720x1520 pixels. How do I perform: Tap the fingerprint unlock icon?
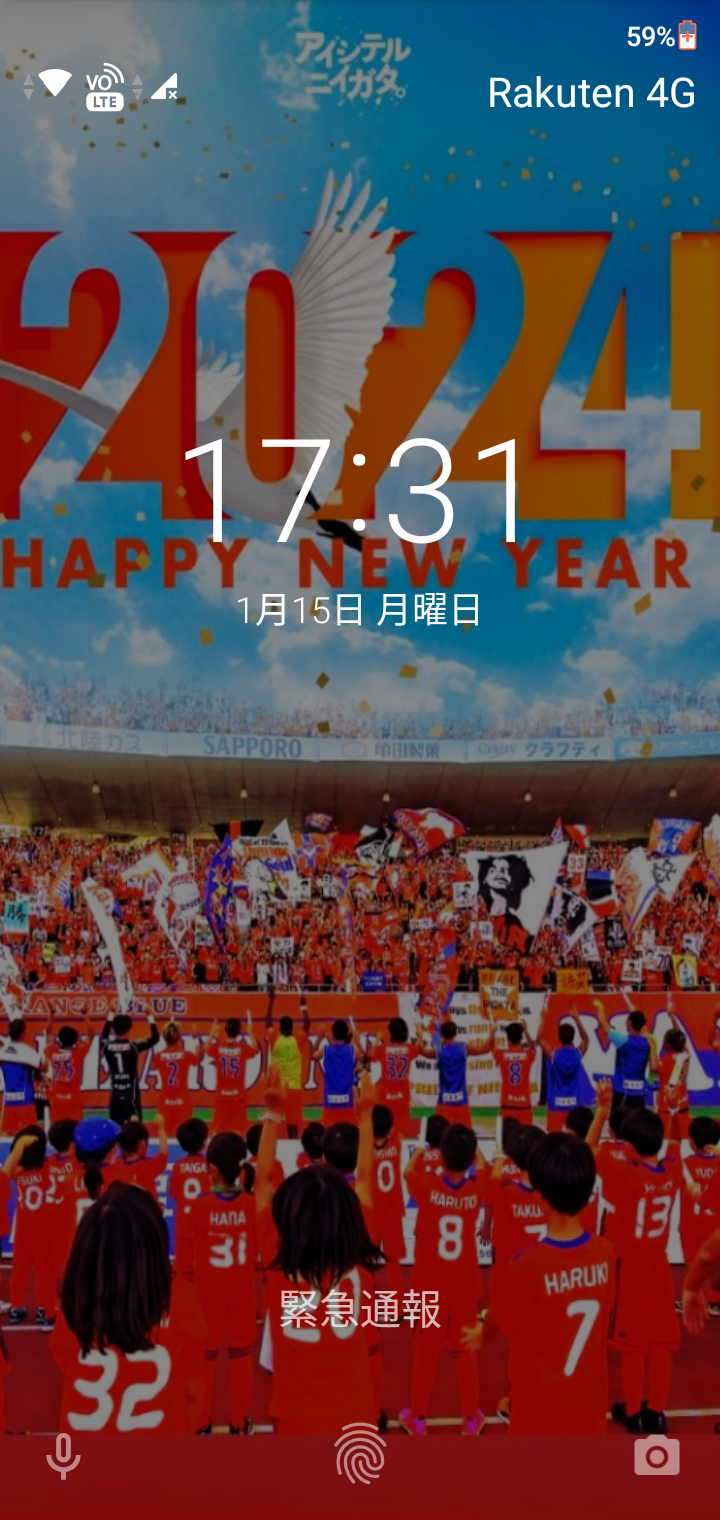[360, 1454]
